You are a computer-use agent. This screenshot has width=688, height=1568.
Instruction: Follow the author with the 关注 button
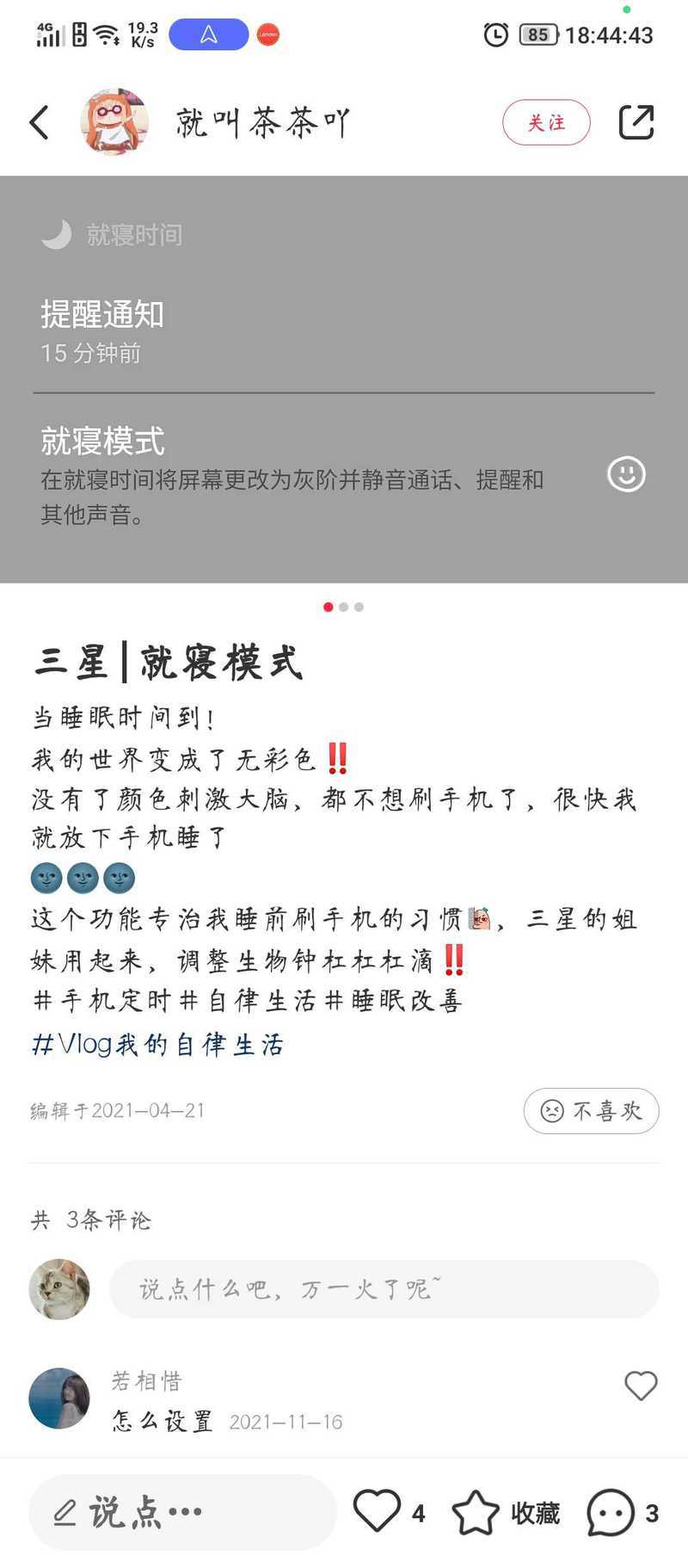pos(546,122)
